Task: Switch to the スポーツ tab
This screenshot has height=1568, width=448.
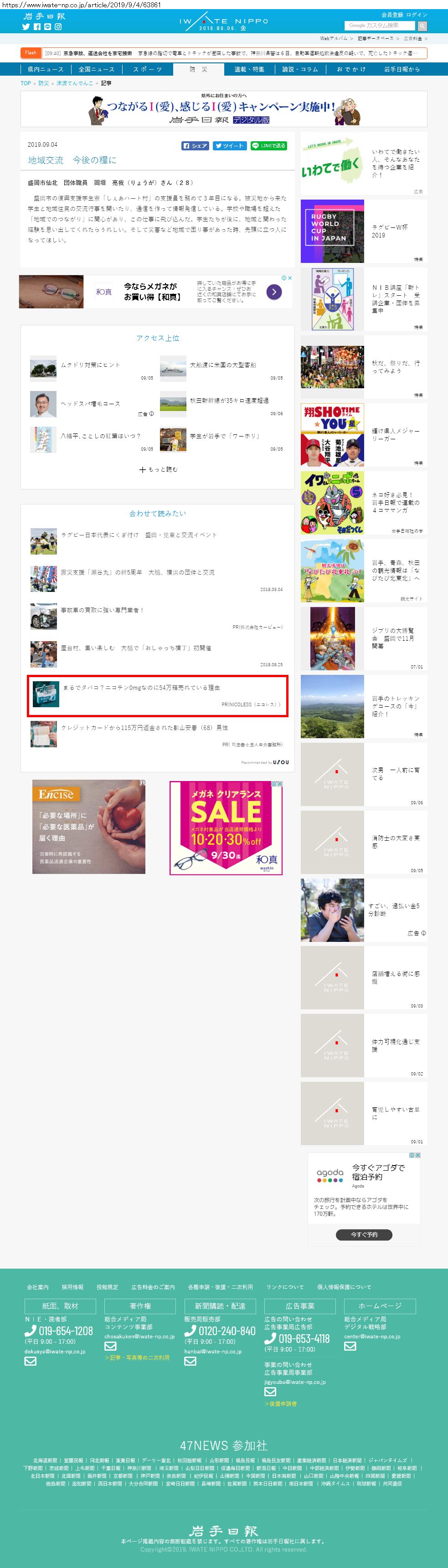Action: tap(147, 69)
